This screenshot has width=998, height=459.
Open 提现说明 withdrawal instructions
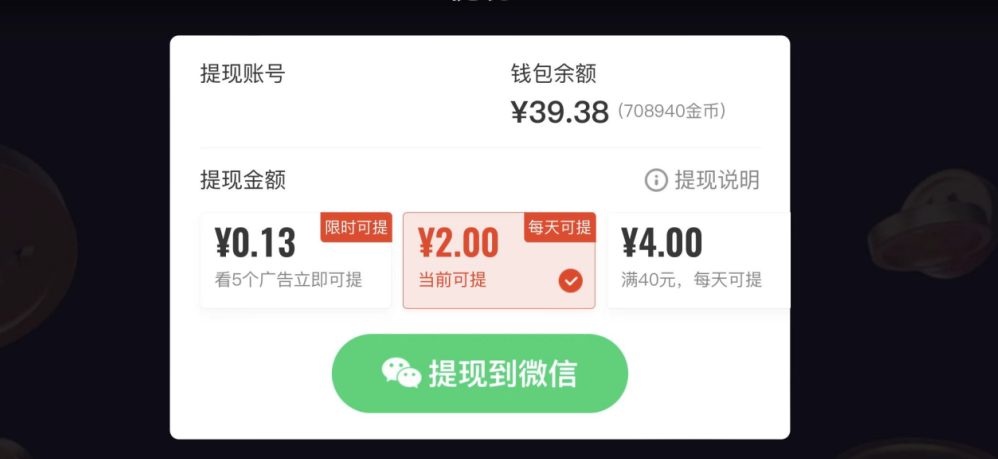tap(702, 180)
